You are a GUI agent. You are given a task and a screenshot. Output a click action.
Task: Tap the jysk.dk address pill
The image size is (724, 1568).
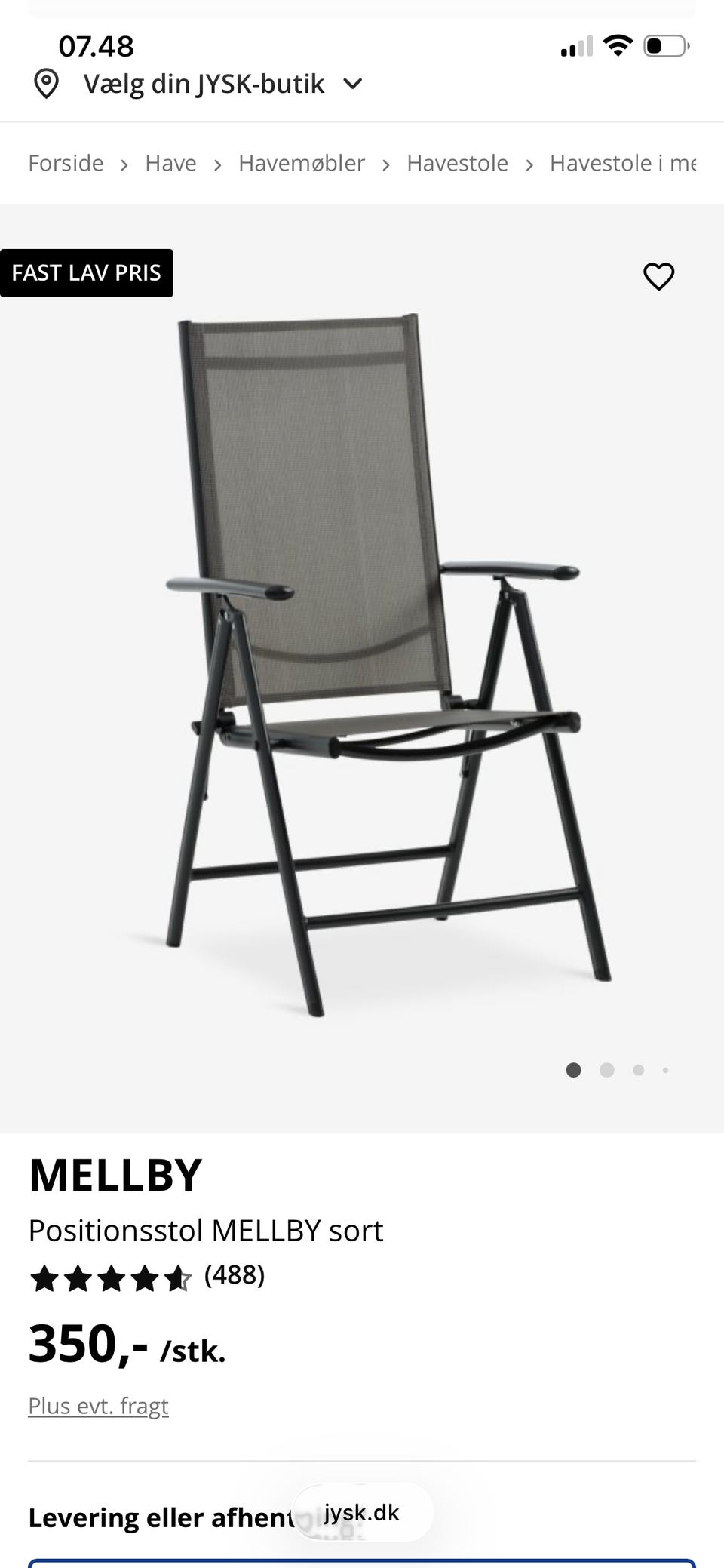point(362,1513)
